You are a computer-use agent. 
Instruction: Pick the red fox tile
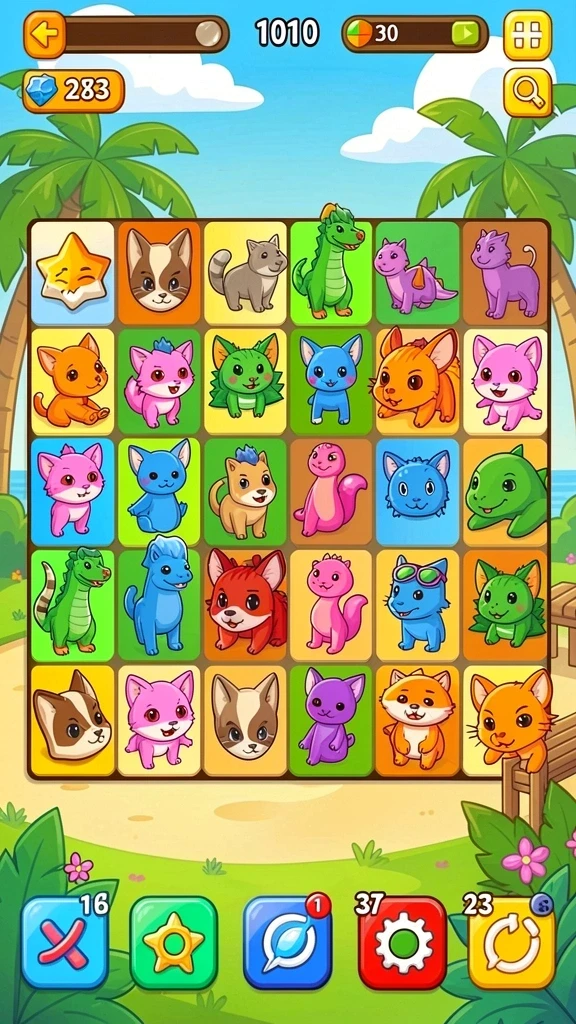246,605
